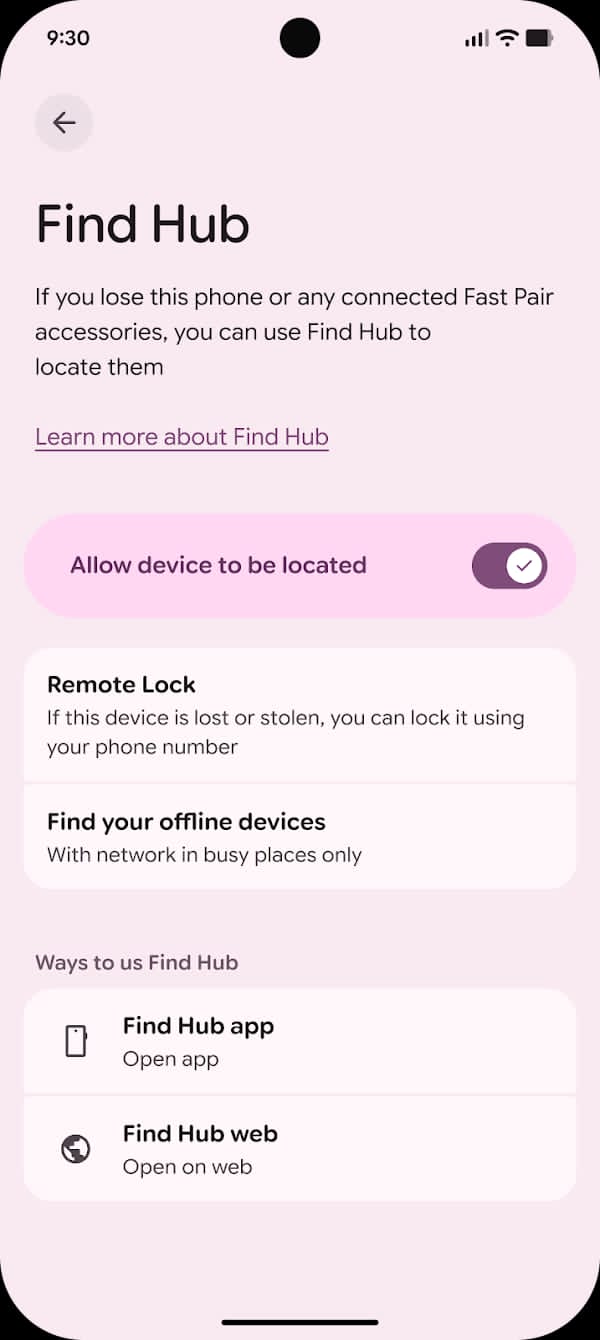
Task: Open Find Hub on web
Action: pyautogui.click(x=300, y=1149)
